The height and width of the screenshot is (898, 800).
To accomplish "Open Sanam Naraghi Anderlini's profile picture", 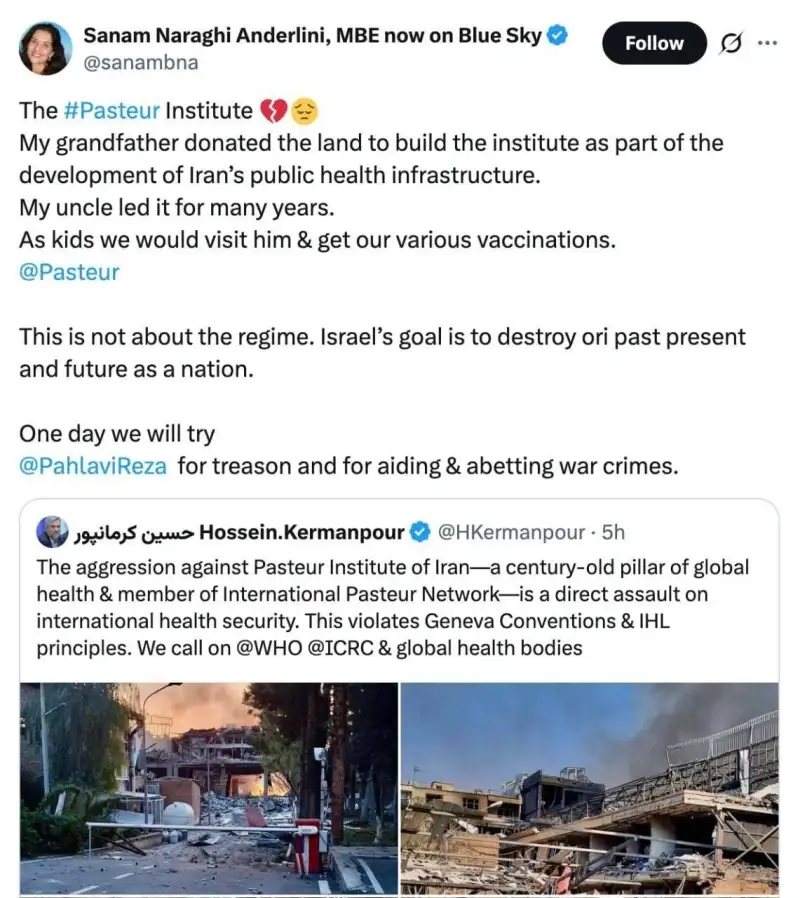I will pos(46,48).
